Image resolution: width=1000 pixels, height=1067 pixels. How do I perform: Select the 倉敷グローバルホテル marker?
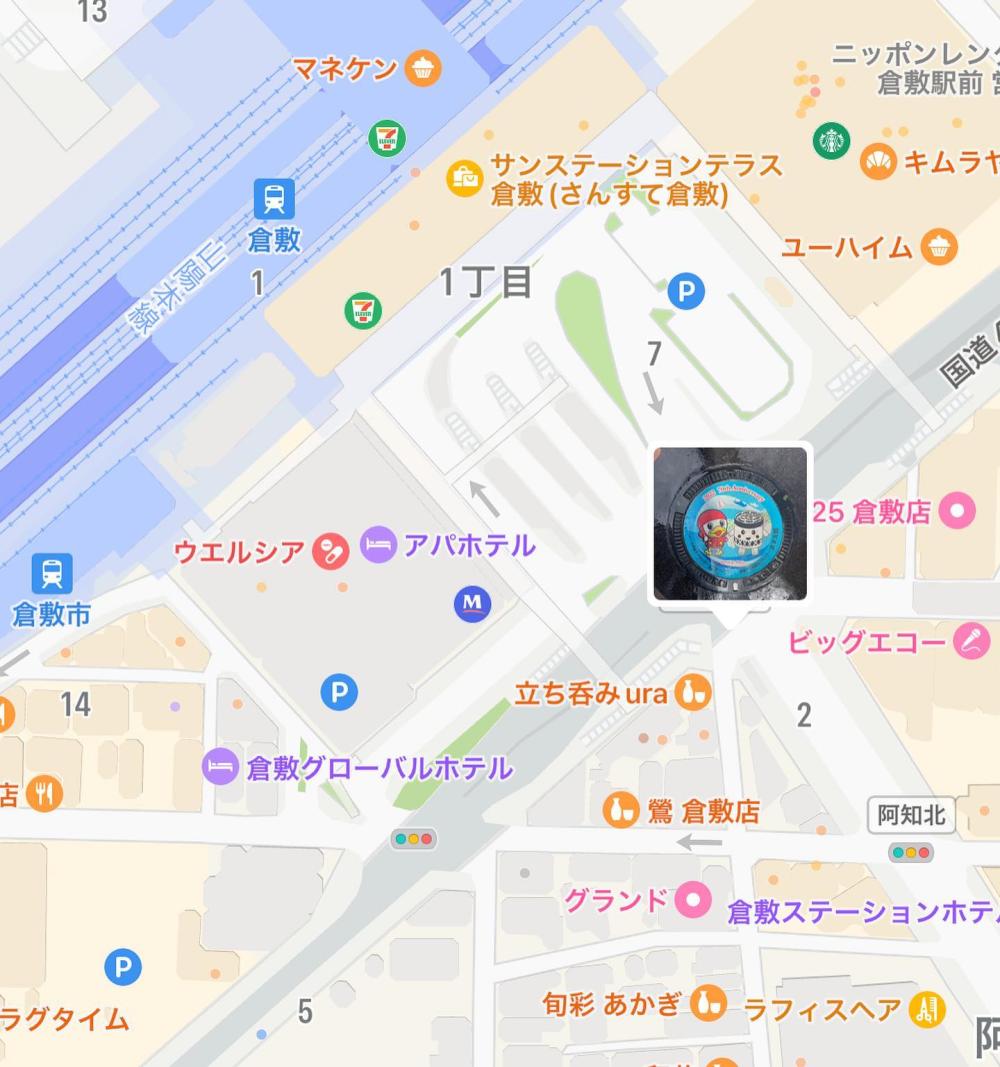tap(221, 768)
